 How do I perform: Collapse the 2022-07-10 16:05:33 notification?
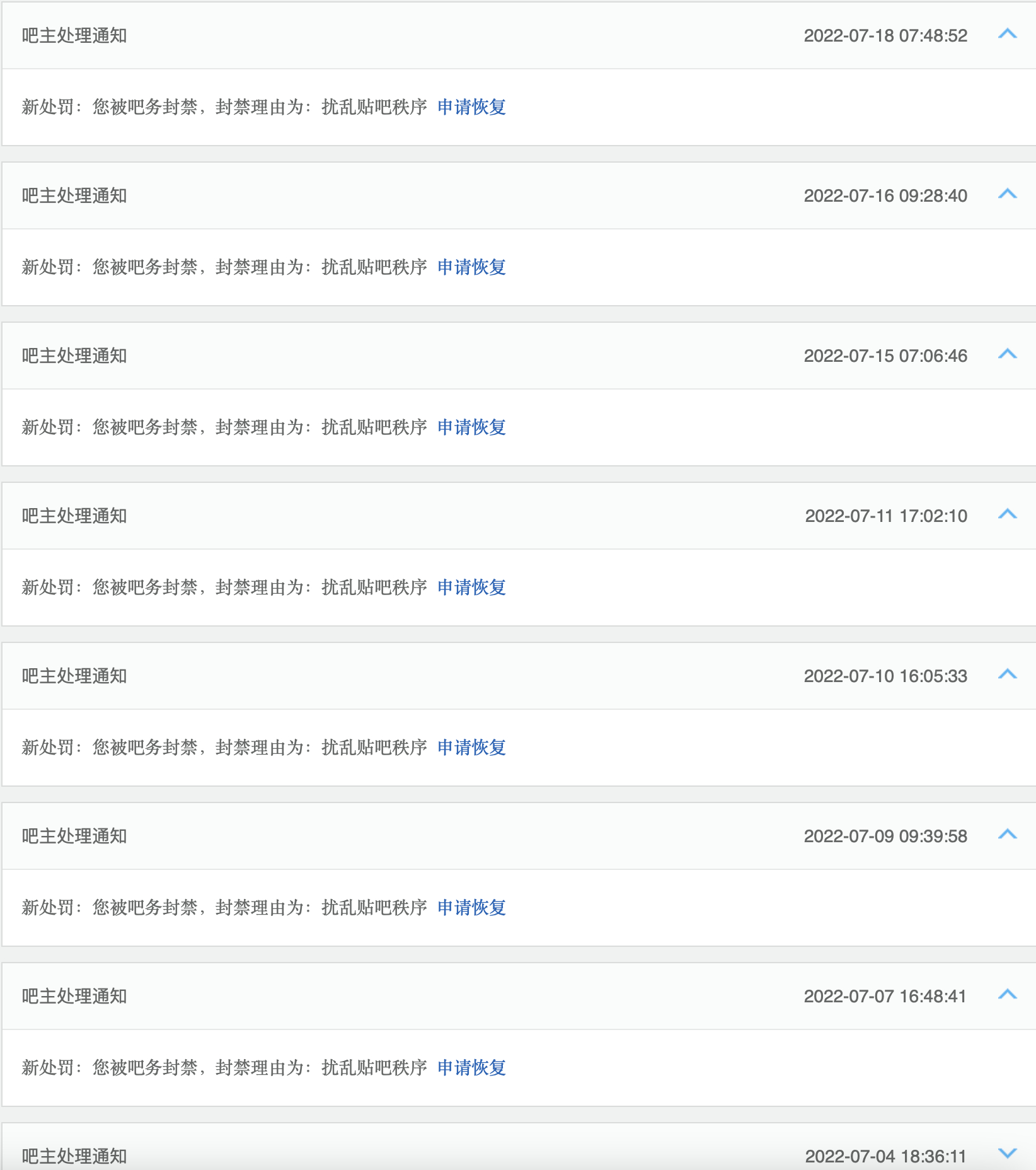tap(1008, 675)
